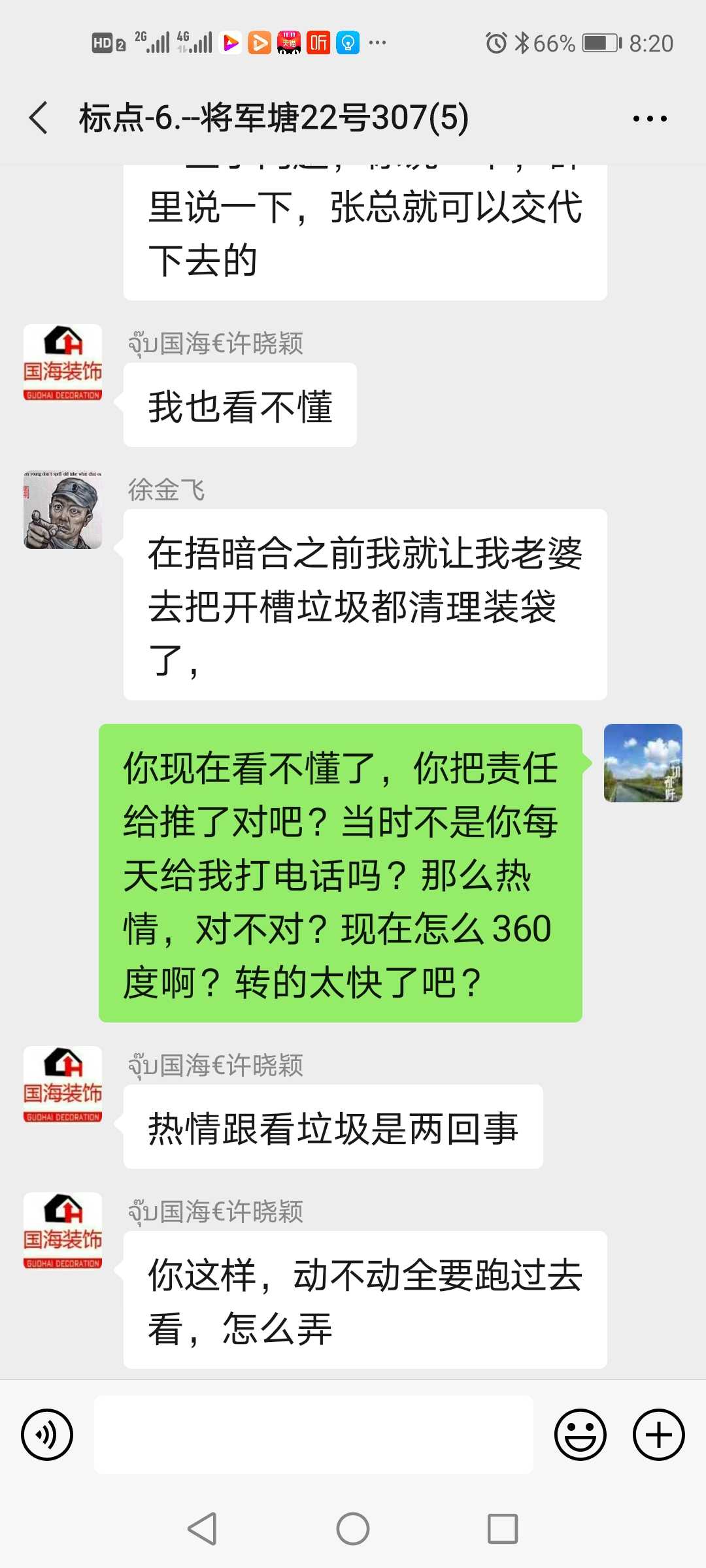This screenshot has width=706, height=1568.
Task: Focus the message text field
Action: click(314, 1435)
